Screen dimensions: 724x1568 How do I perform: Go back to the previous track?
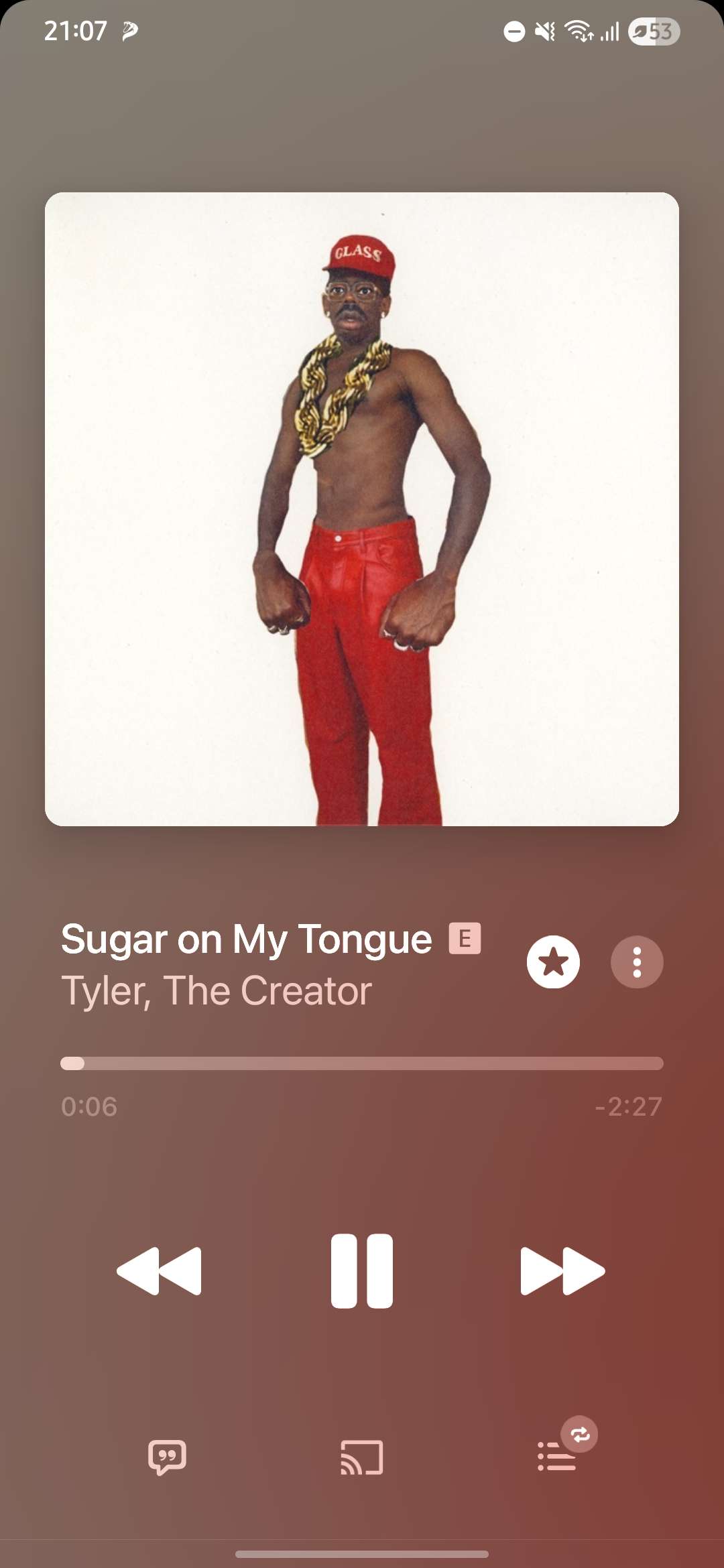tap(159, 1270)
